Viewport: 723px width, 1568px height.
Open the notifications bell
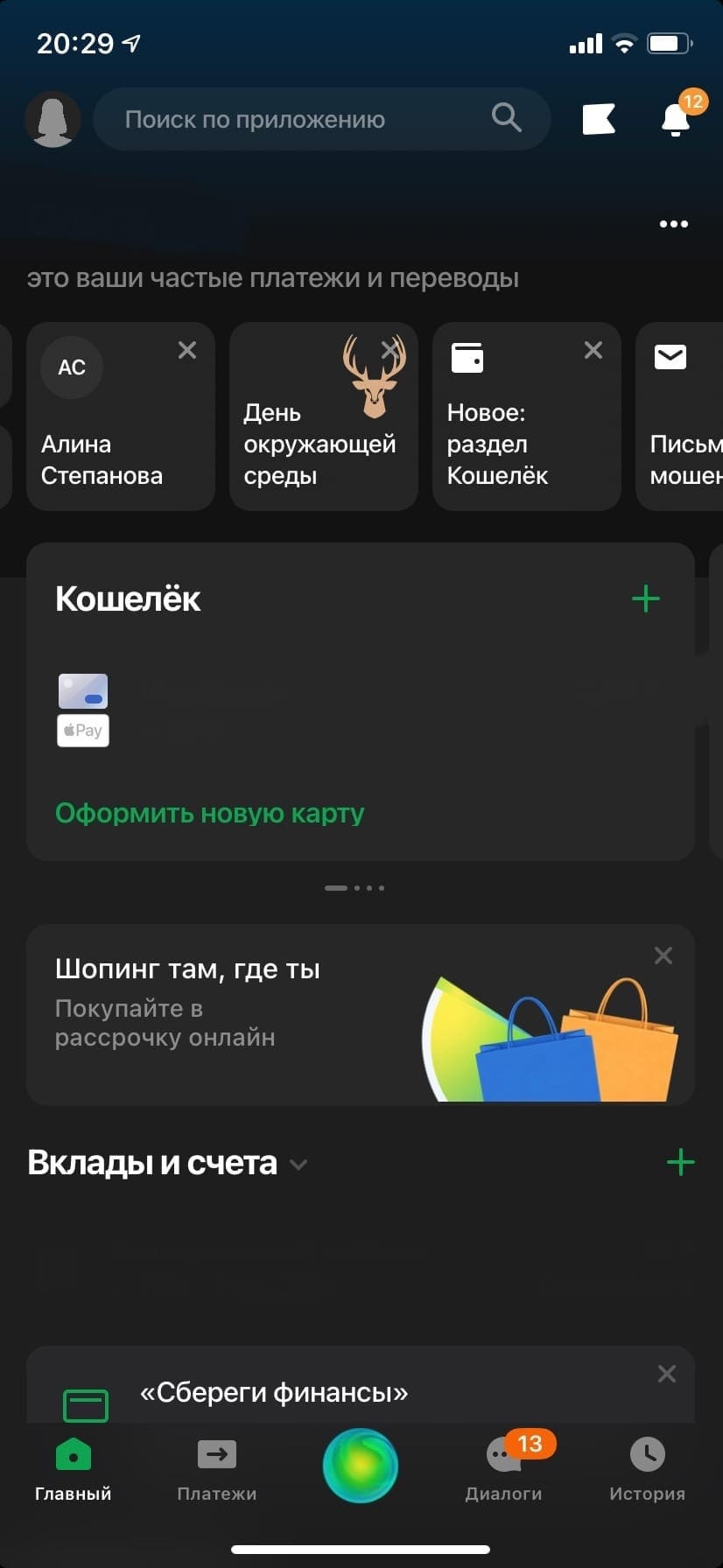coord(676,119)
